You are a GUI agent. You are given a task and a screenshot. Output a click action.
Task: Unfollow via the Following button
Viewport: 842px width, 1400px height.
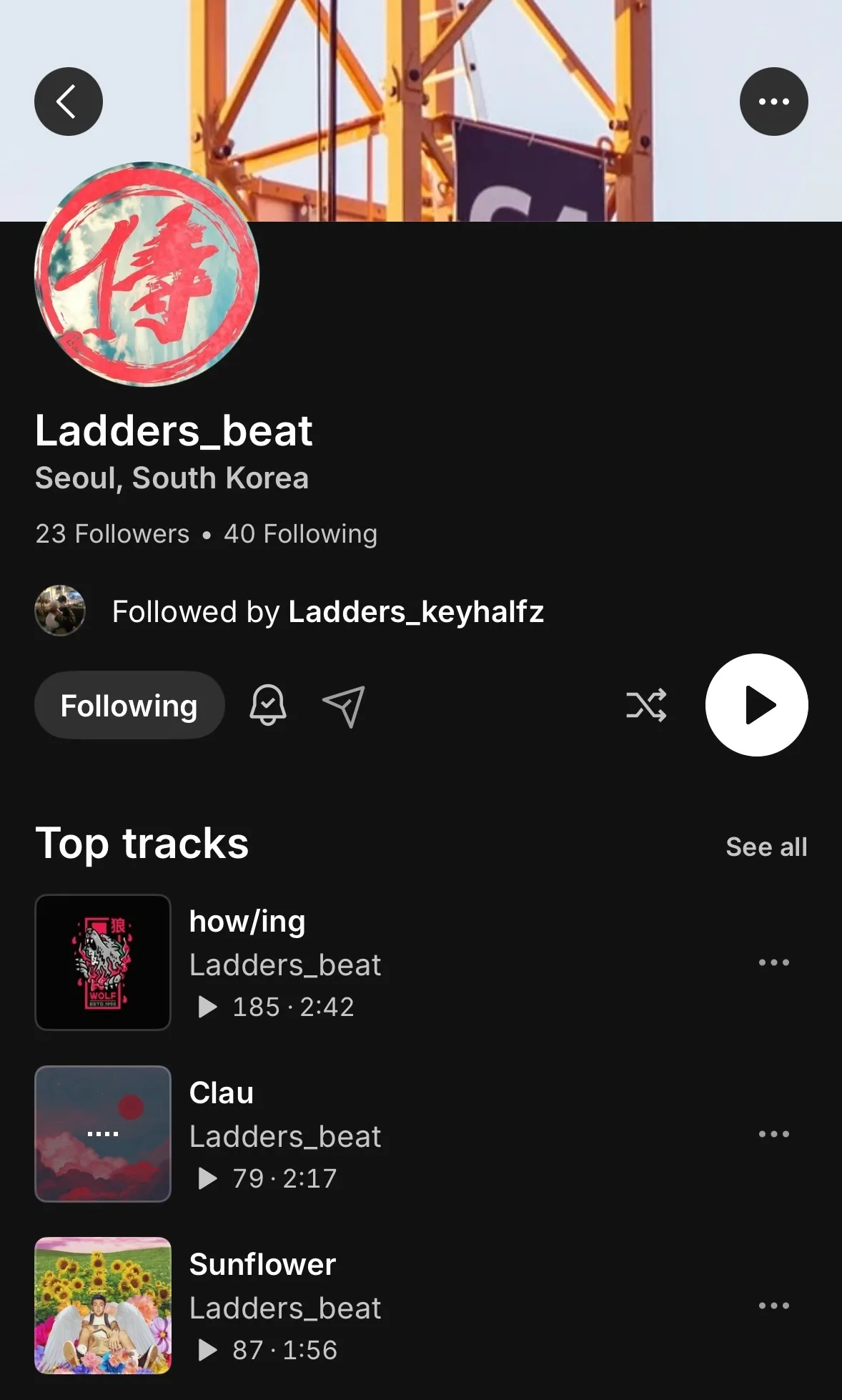coord(129,706)
